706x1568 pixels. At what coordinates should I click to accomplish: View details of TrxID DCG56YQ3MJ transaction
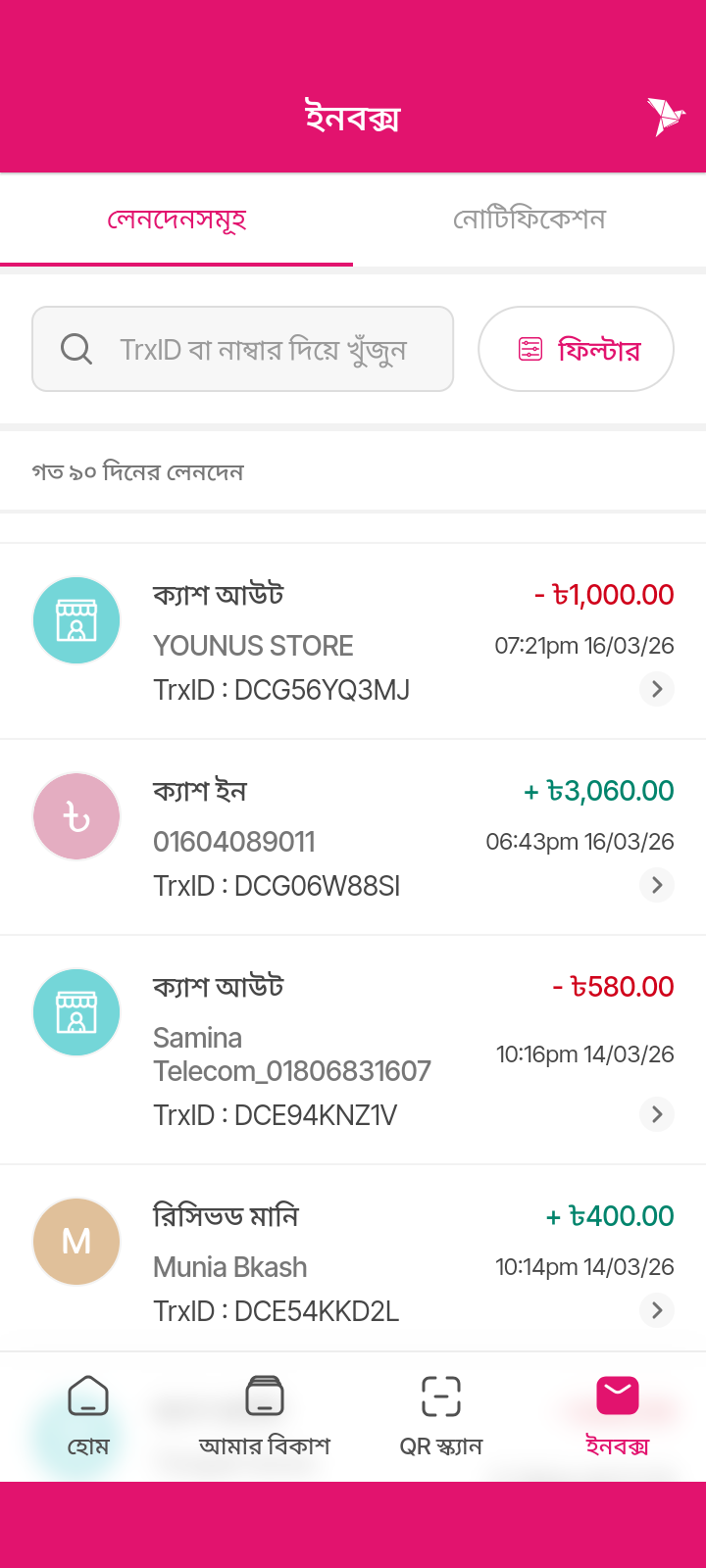pos(657,689)
